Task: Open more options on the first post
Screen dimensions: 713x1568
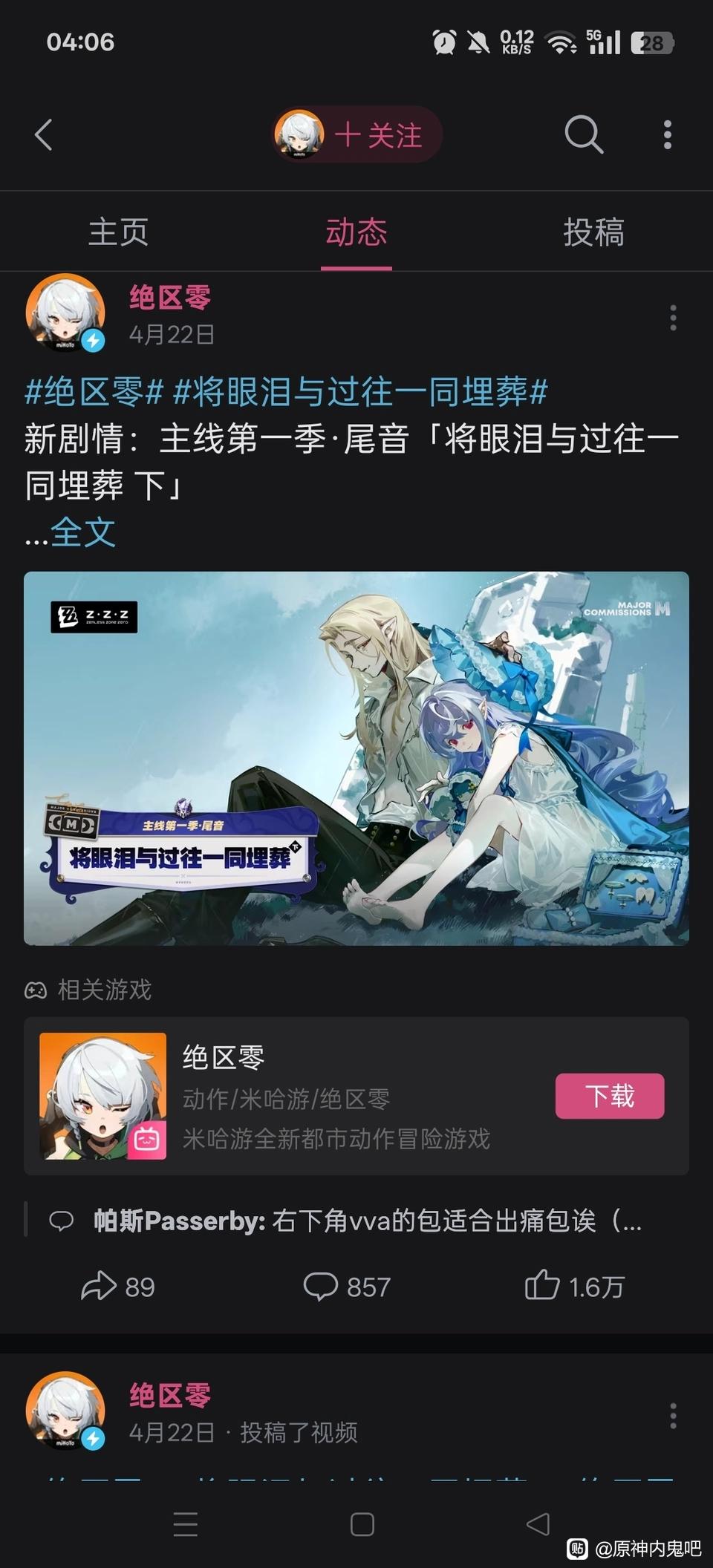Action: click(x=673, y=318)
